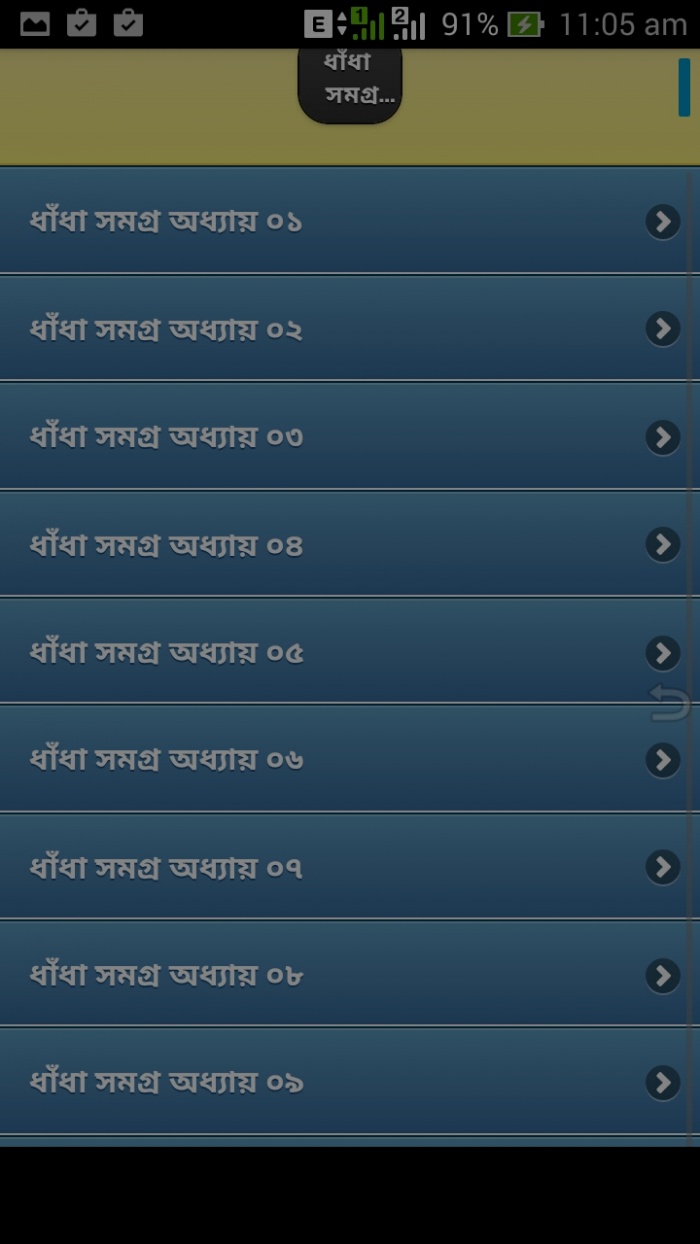View ধাঁধা সমগ্র অধ্যায় ০৬
Image resolution: width=700 pixels, height=1244 pixels.
tap(340, 760)
